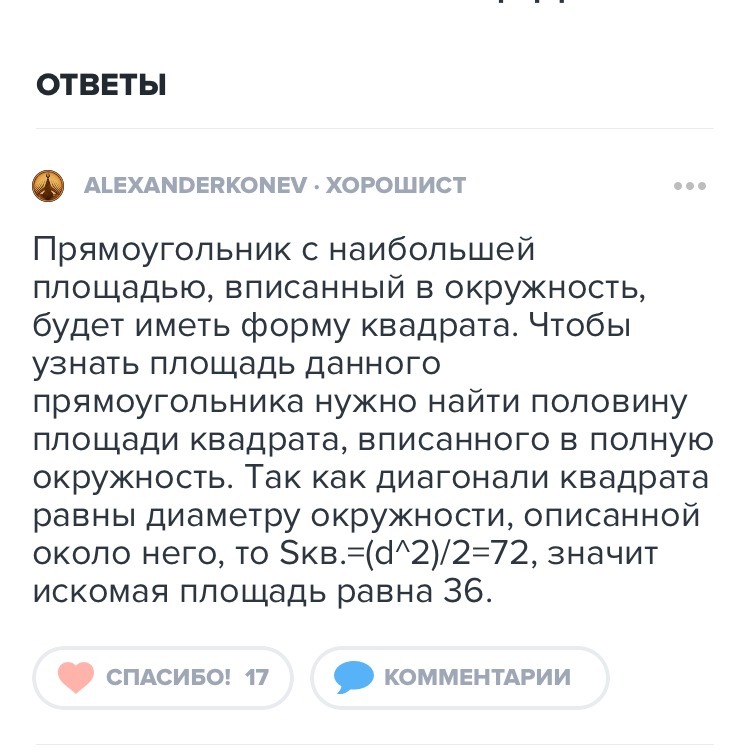Open comments via the Комментарии button

point(459,677)
